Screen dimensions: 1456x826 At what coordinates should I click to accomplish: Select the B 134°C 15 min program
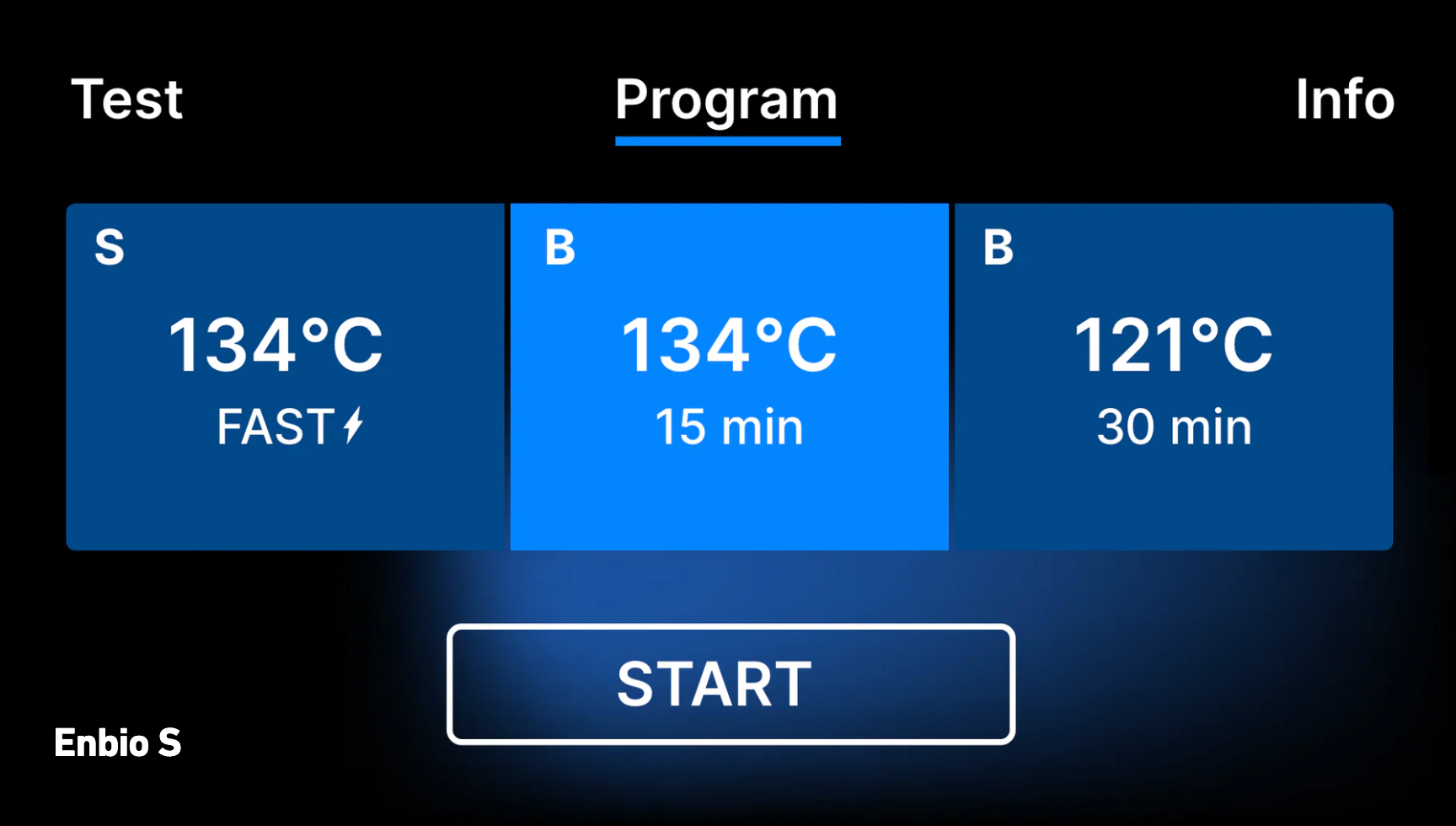[729, 377]
